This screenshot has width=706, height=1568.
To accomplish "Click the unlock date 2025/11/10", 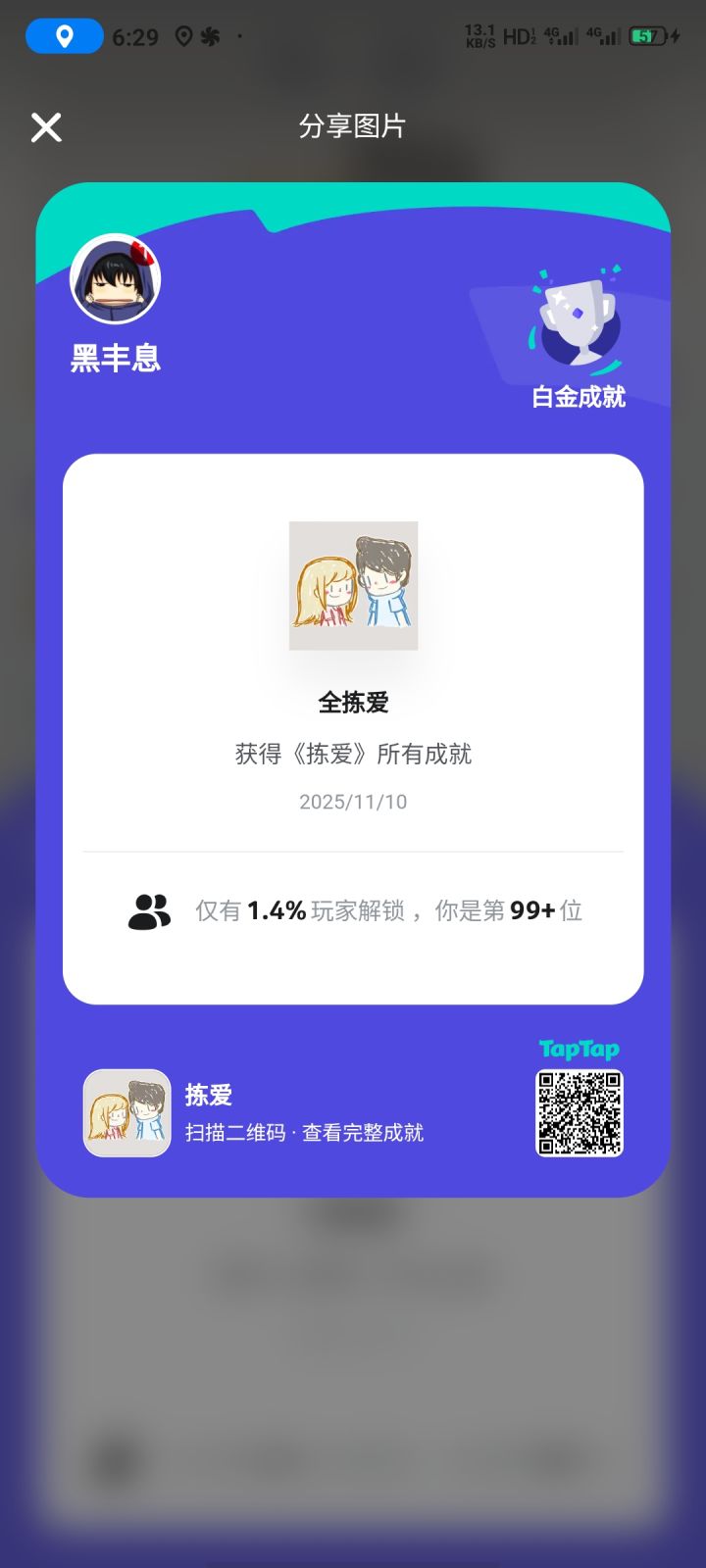I will (353, 802).
